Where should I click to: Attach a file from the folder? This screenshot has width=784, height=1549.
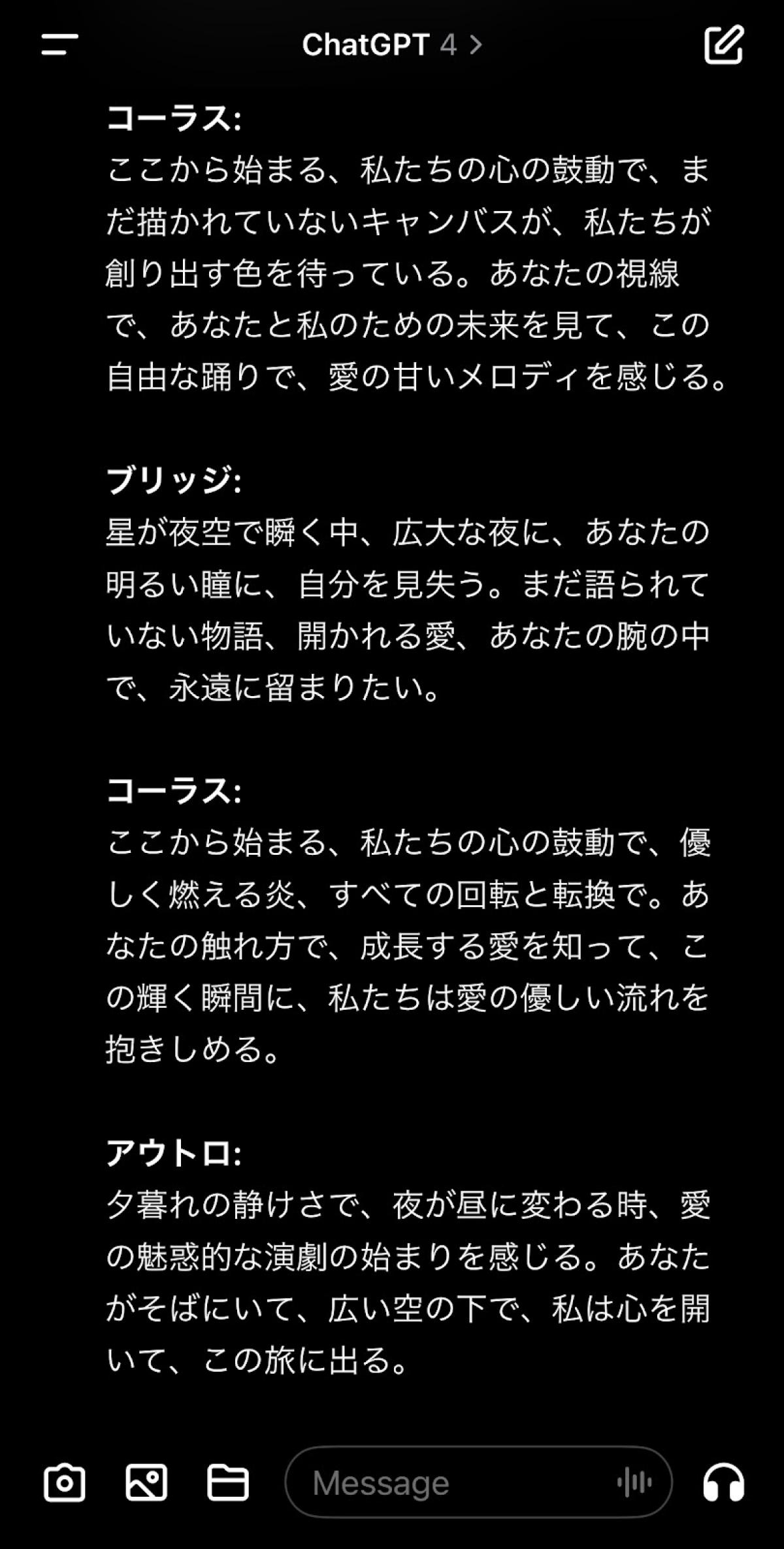(x=228, y=1482)
